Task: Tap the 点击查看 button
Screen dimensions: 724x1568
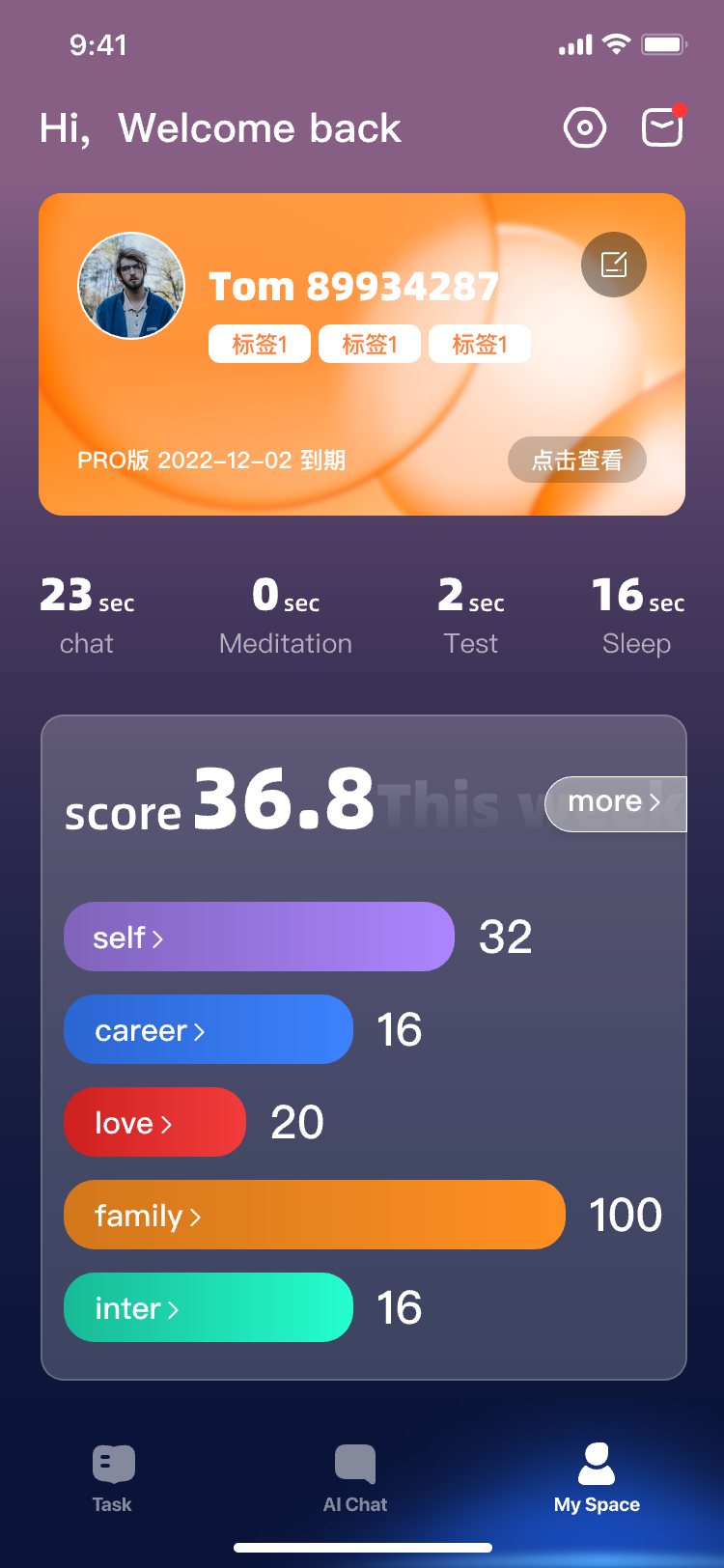Action: [x=577, y=461]
